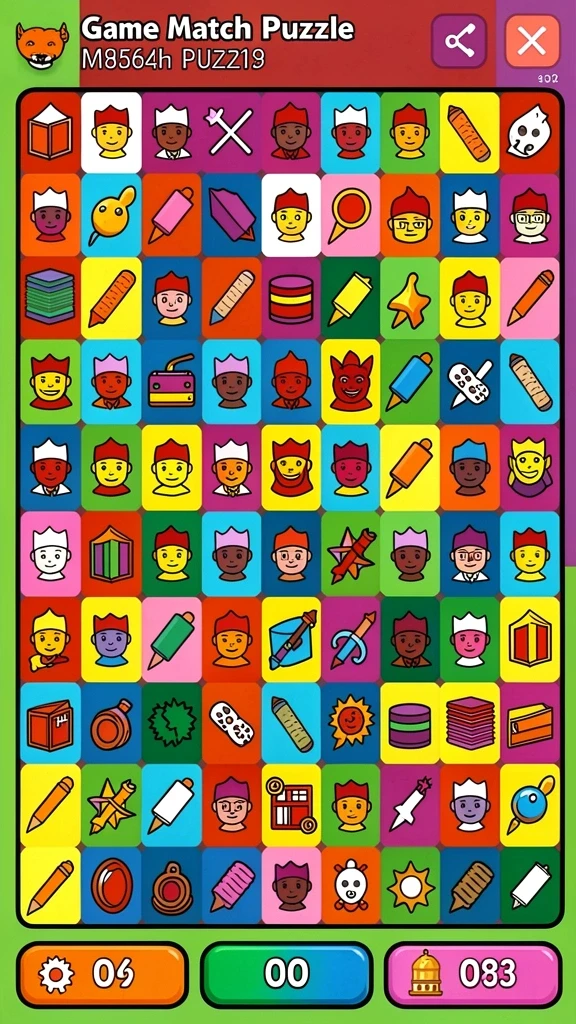Select the white skull tile on red
The image size is (576, 1024).
tap(529, 133)
